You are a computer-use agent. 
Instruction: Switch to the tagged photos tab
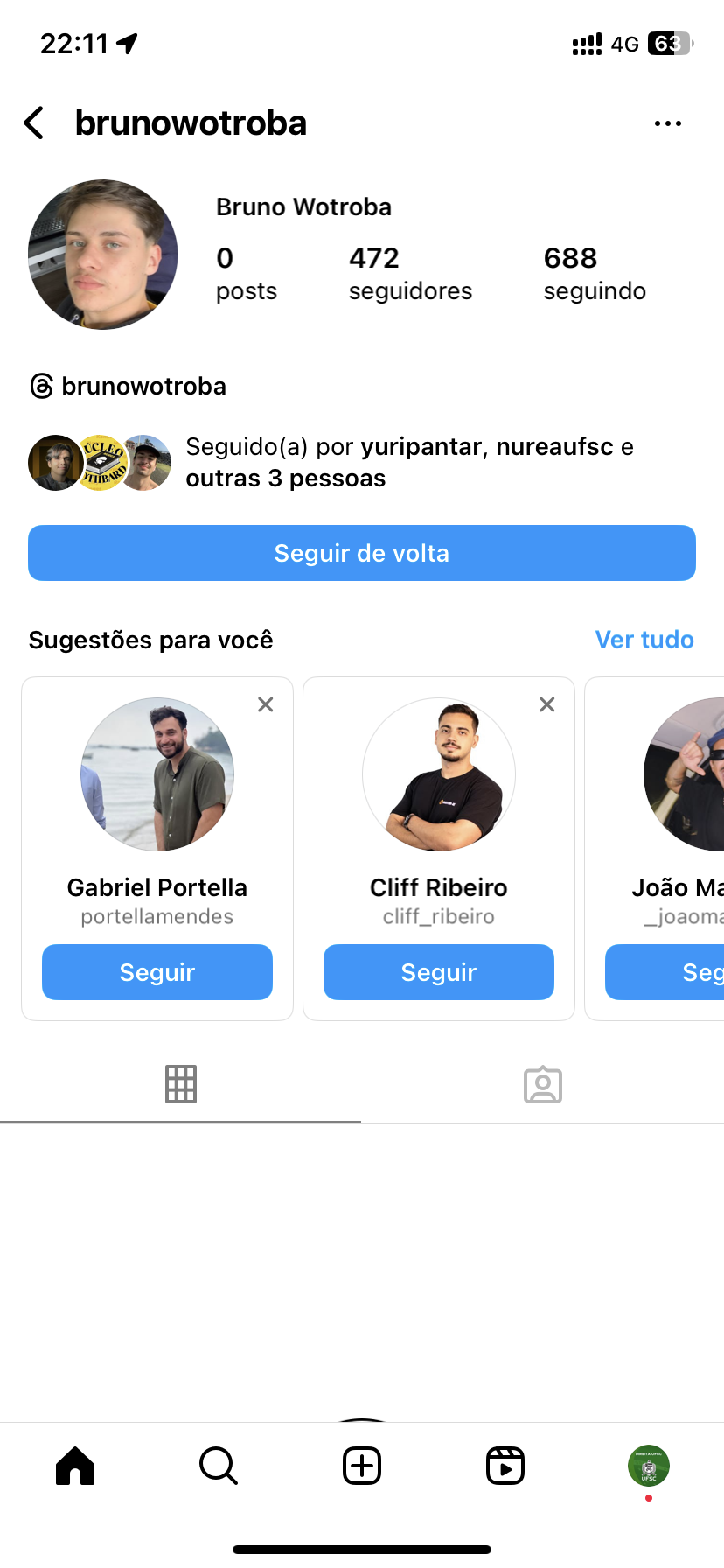pos(543,1084)
